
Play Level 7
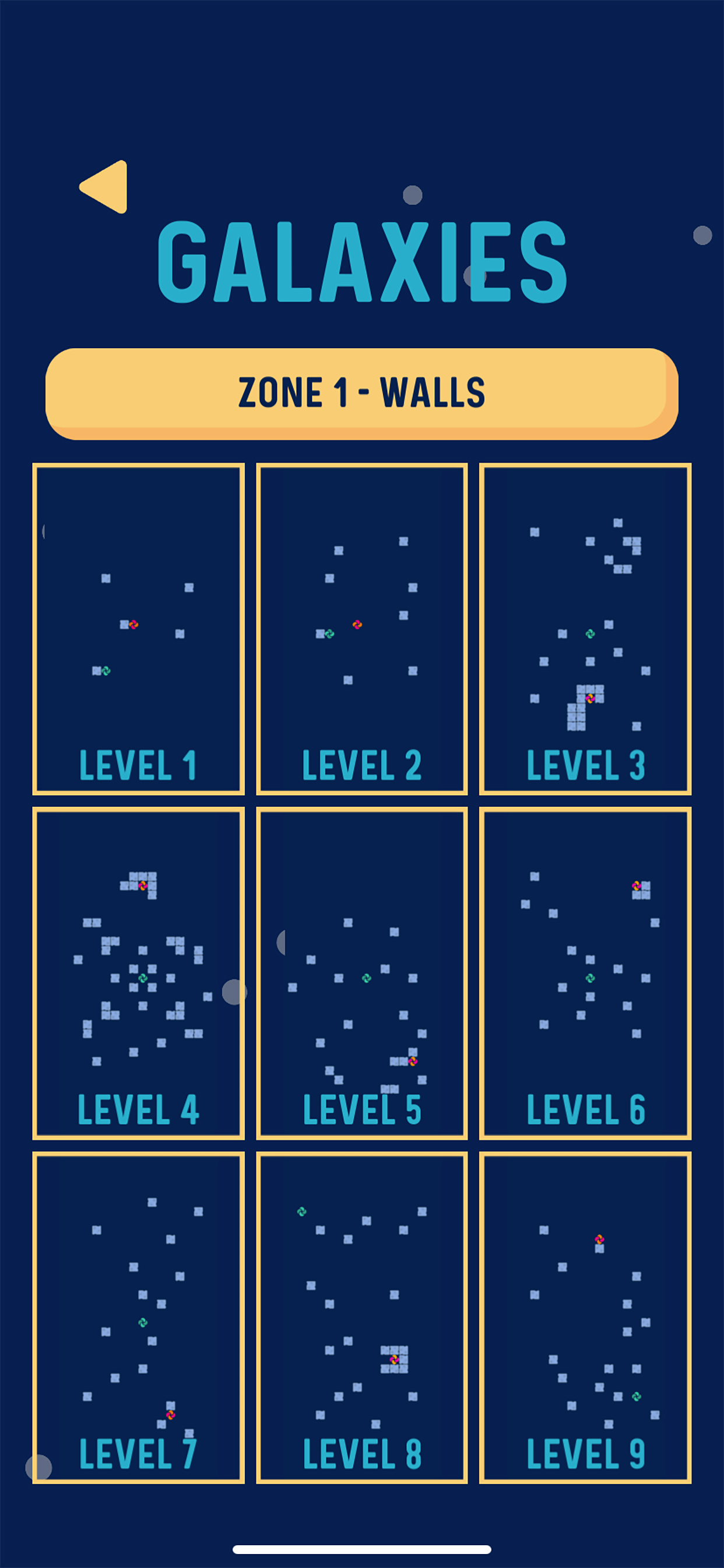[x=139, y=1318]
